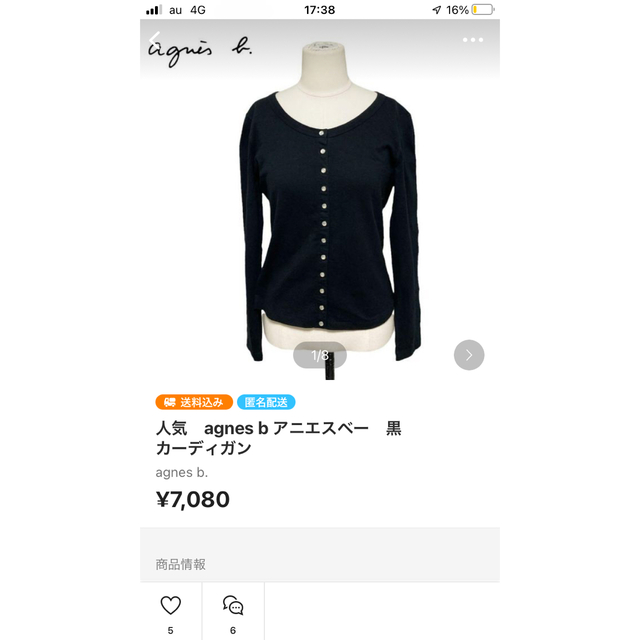Open the three-dot overflow menu

[473, 40]
